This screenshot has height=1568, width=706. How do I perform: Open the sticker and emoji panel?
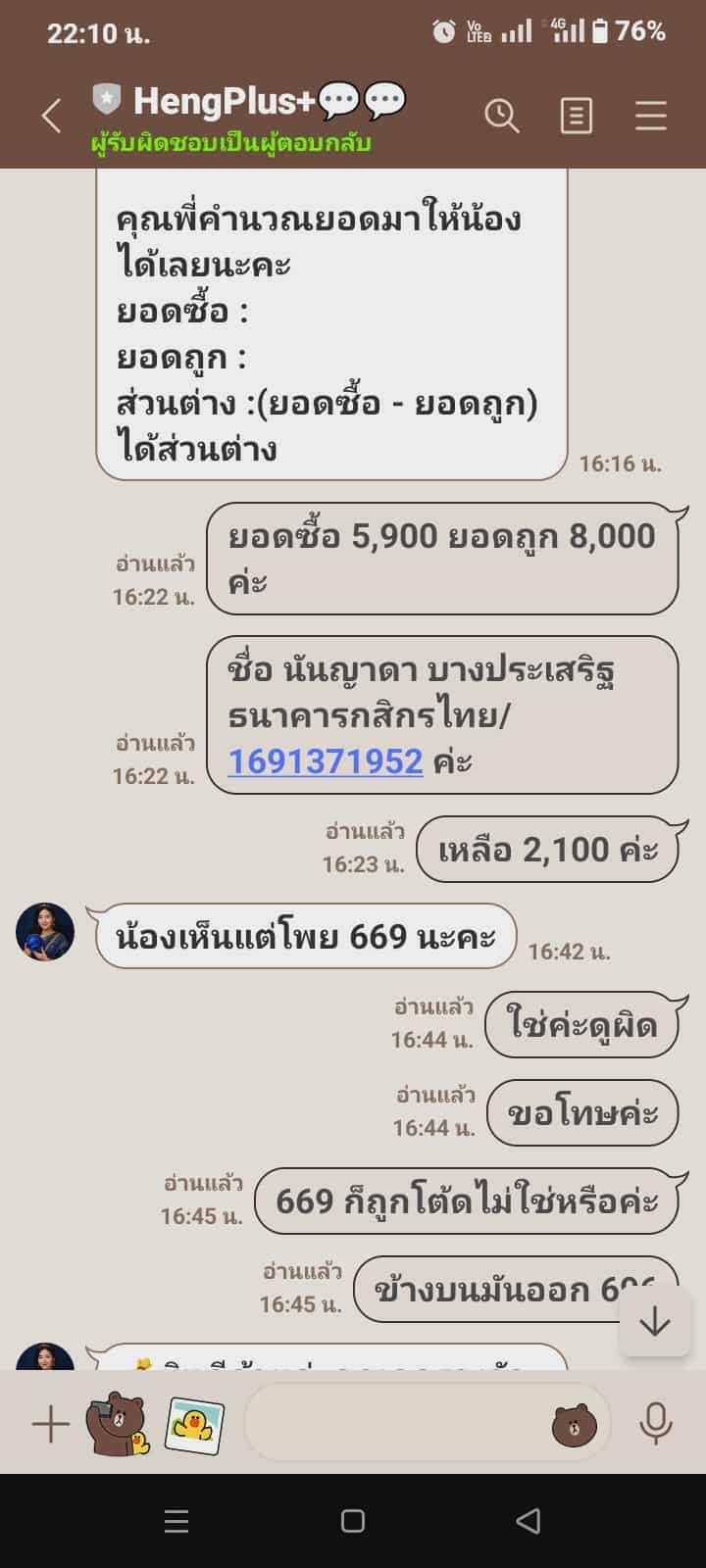click(574, 1424)
